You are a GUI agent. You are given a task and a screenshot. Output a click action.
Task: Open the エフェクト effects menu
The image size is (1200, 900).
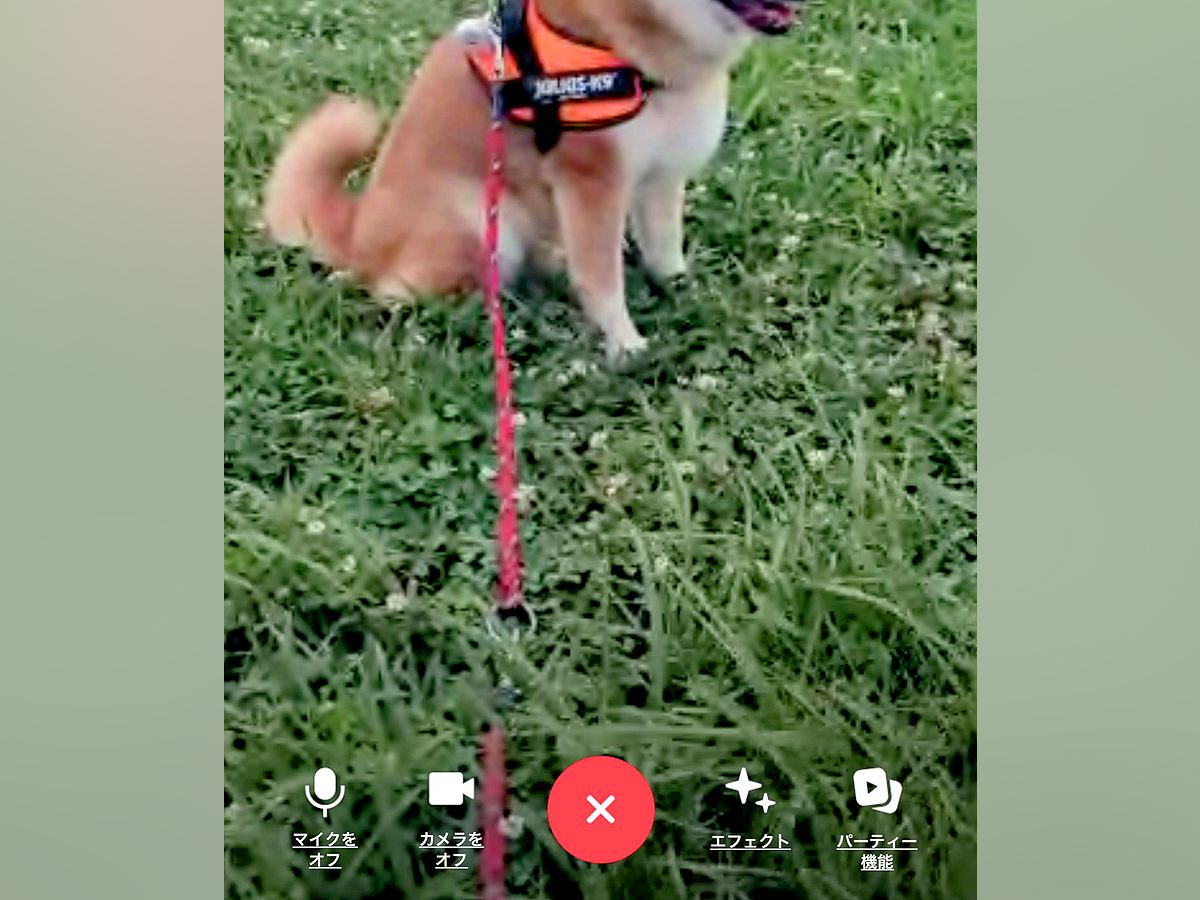750,792
